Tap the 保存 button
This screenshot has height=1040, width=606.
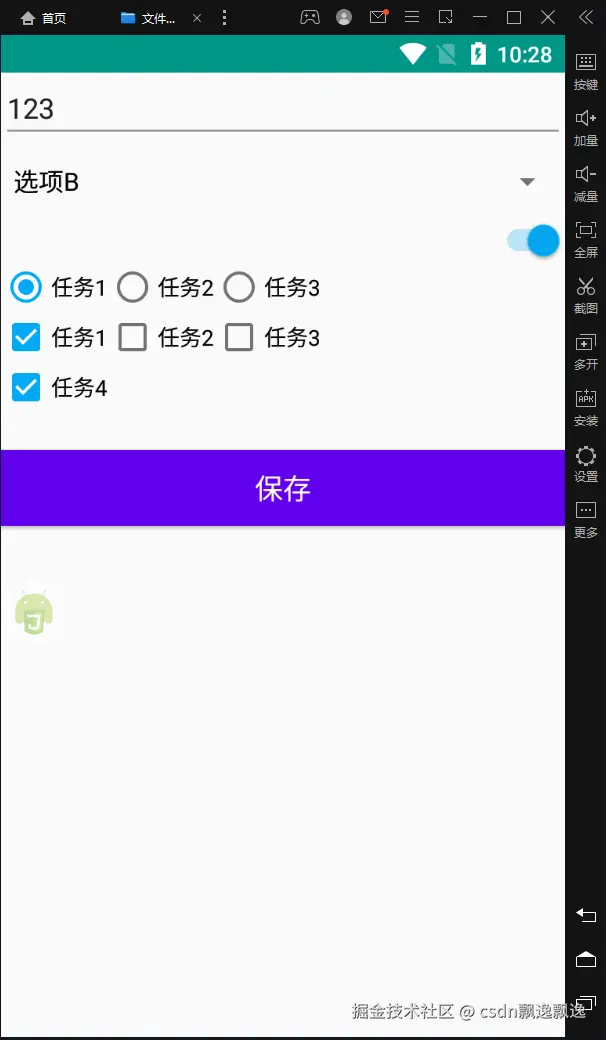(x=283, y=488)
